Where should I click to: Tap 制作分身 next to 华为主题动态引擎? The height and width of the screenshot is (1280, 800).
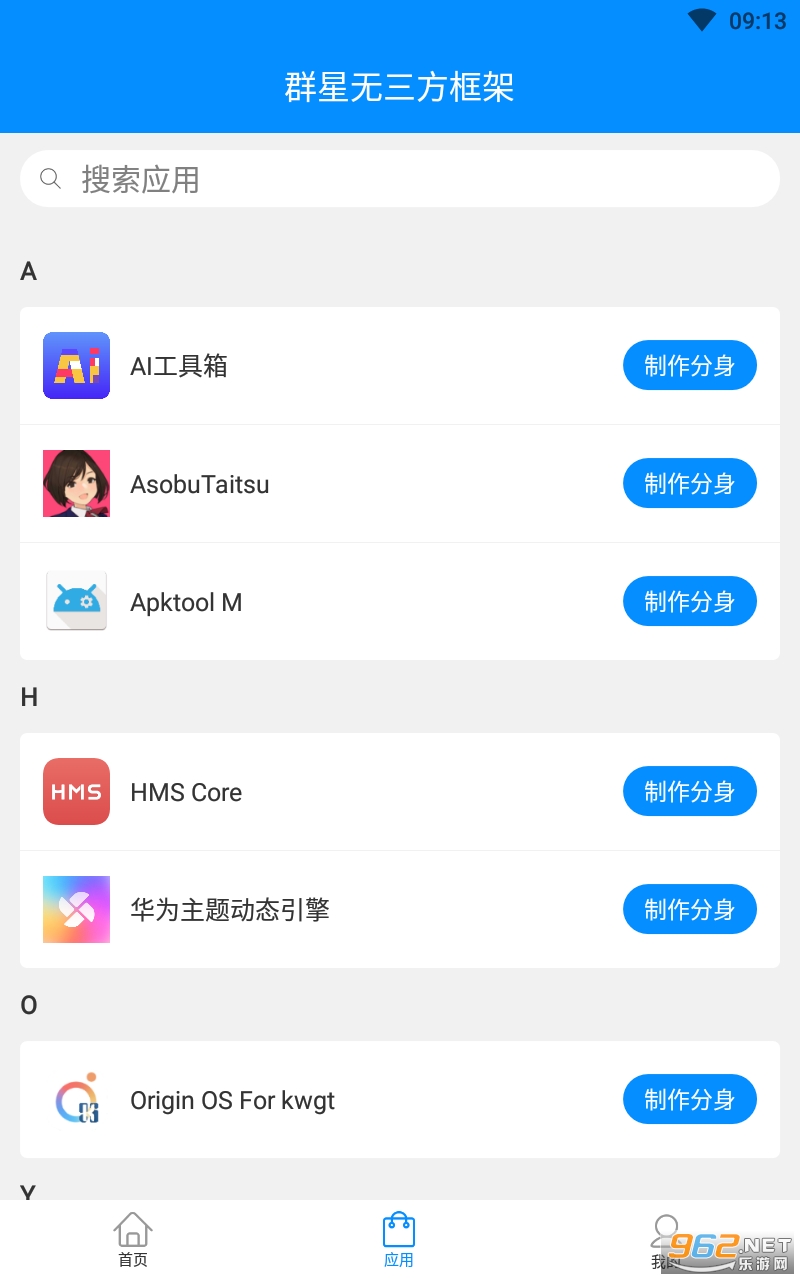pyautogui.click(x=689, y=910)
